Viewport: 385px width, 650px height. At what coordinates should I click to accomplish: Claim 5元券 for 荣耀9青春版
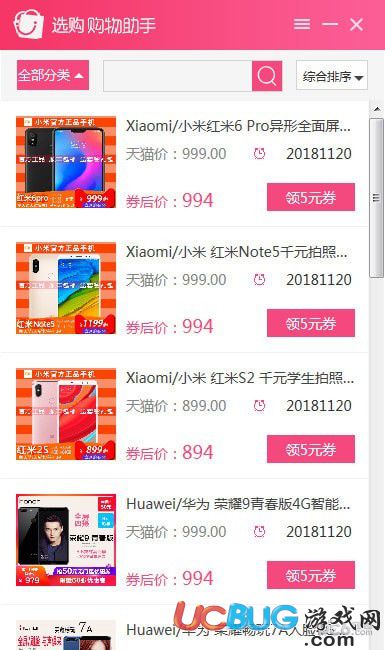tap(311, 575)
